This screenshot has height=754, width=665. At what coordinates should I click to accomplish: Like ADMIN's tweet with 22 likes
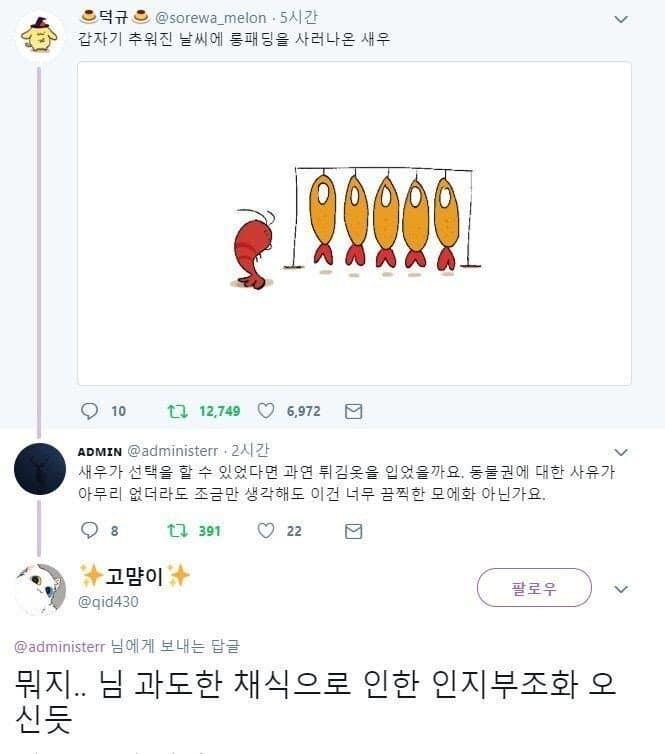tap(267, 531)
